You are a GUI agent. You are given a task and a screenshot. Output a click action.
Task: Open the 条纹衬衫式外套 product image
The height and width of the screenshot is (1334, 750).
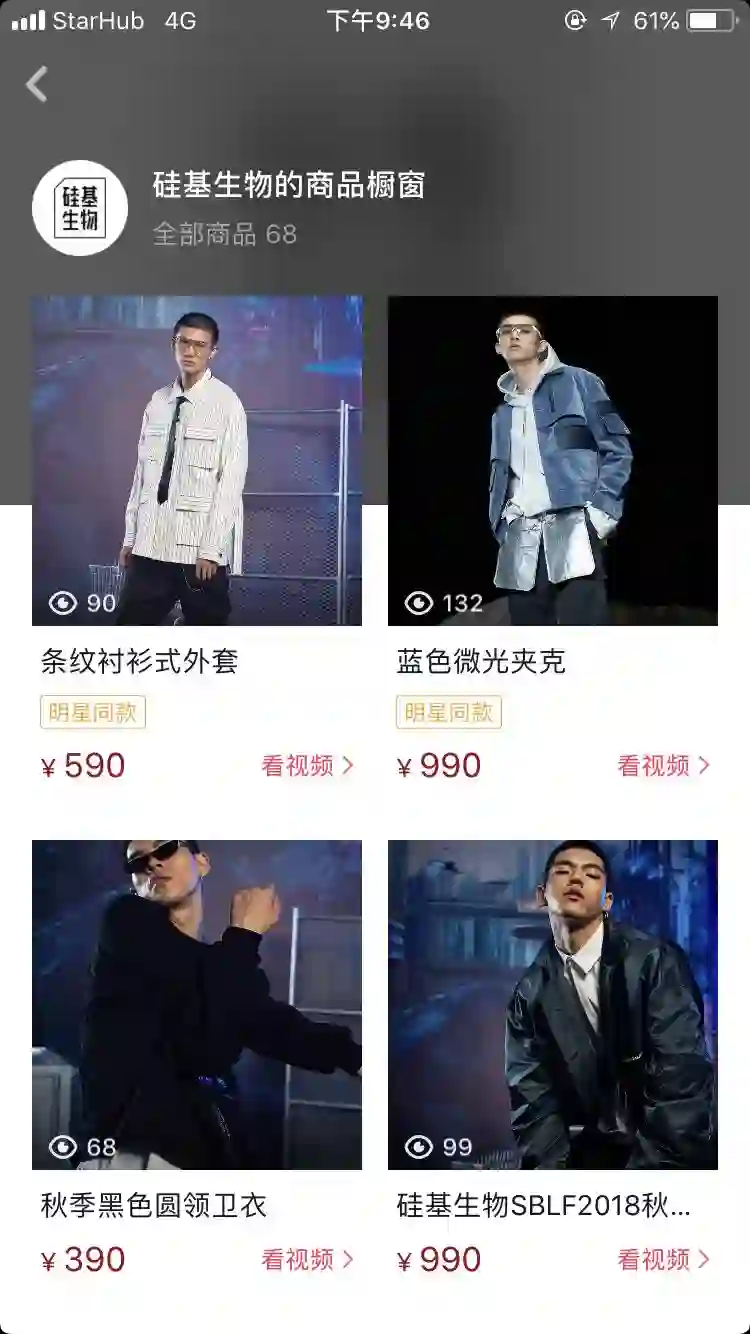(197, 460)
